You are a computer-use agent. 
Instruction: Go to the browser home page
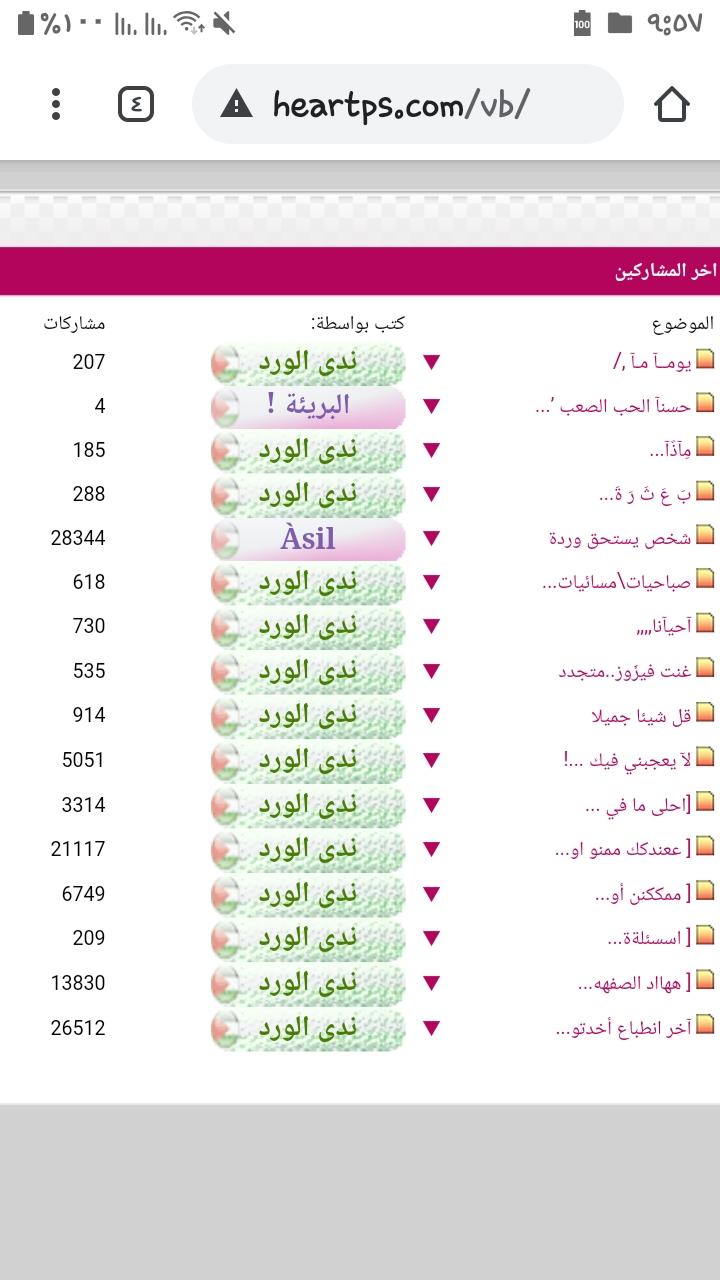click(671, 104)
